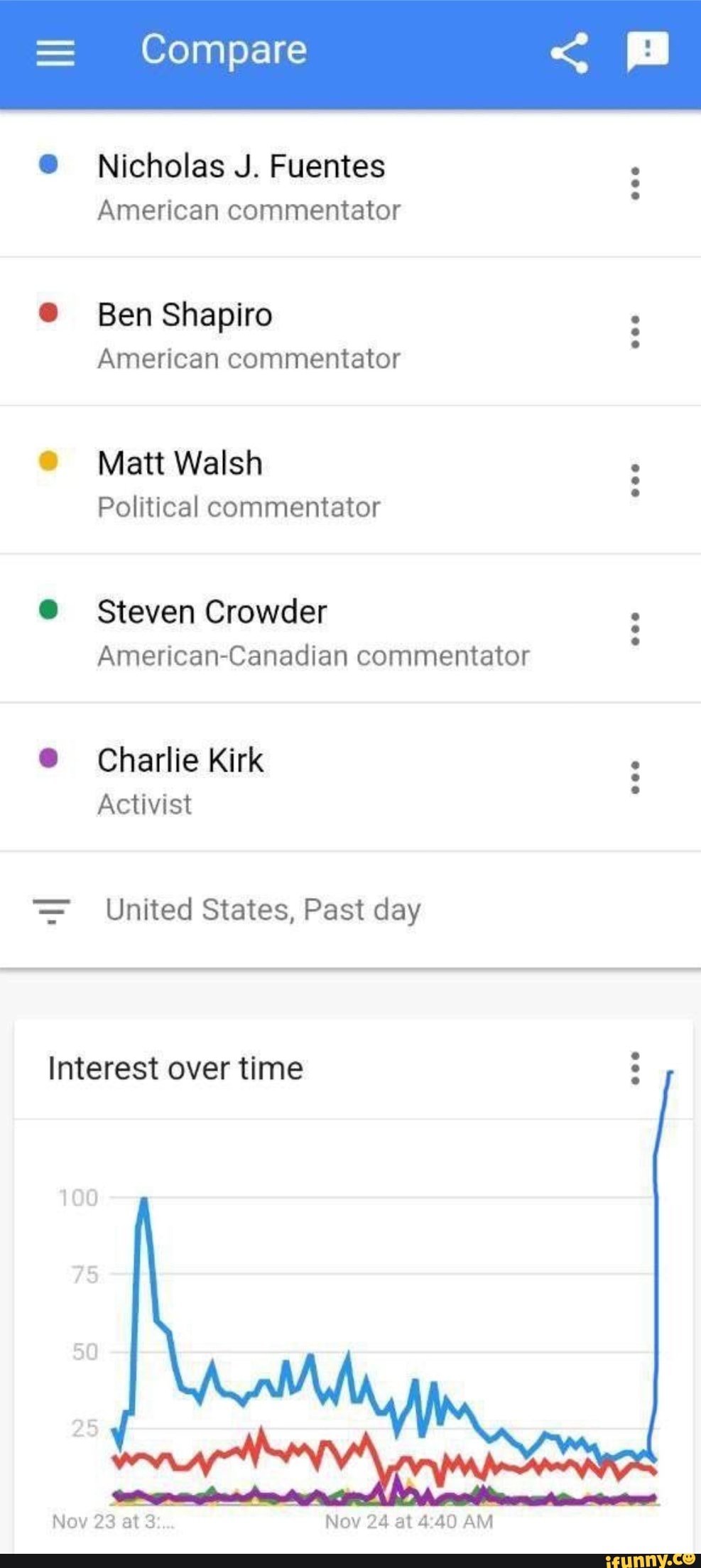Viewport: 701px width, 1568px height.
Task: Open the hamburger navigation menu
Action: (55, 50)
